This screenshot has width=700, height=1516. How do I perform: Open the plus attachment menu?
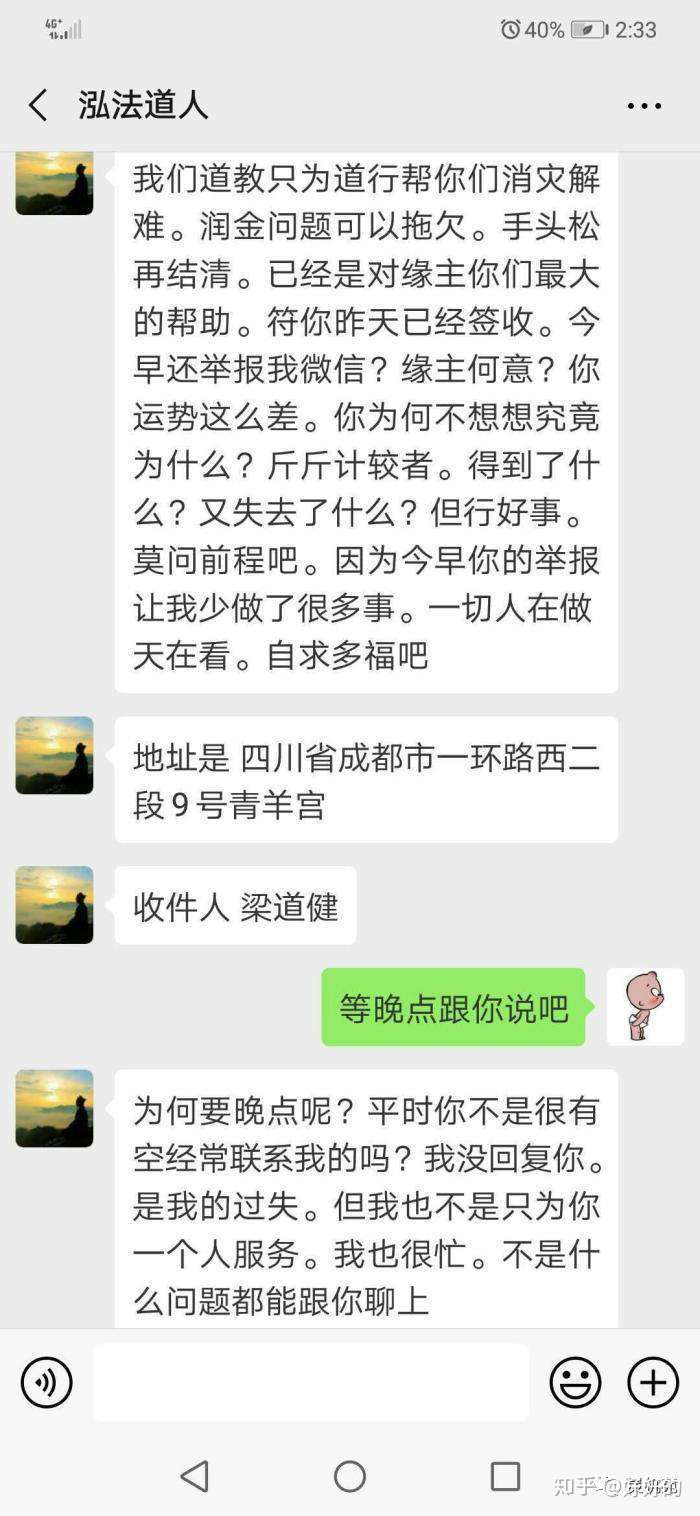coord(653,1383)
